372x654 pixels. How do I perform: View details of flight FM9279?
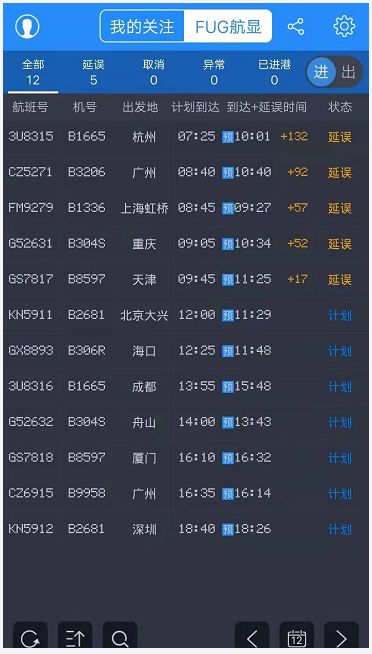pyautogui.click(x=186, y=208)
